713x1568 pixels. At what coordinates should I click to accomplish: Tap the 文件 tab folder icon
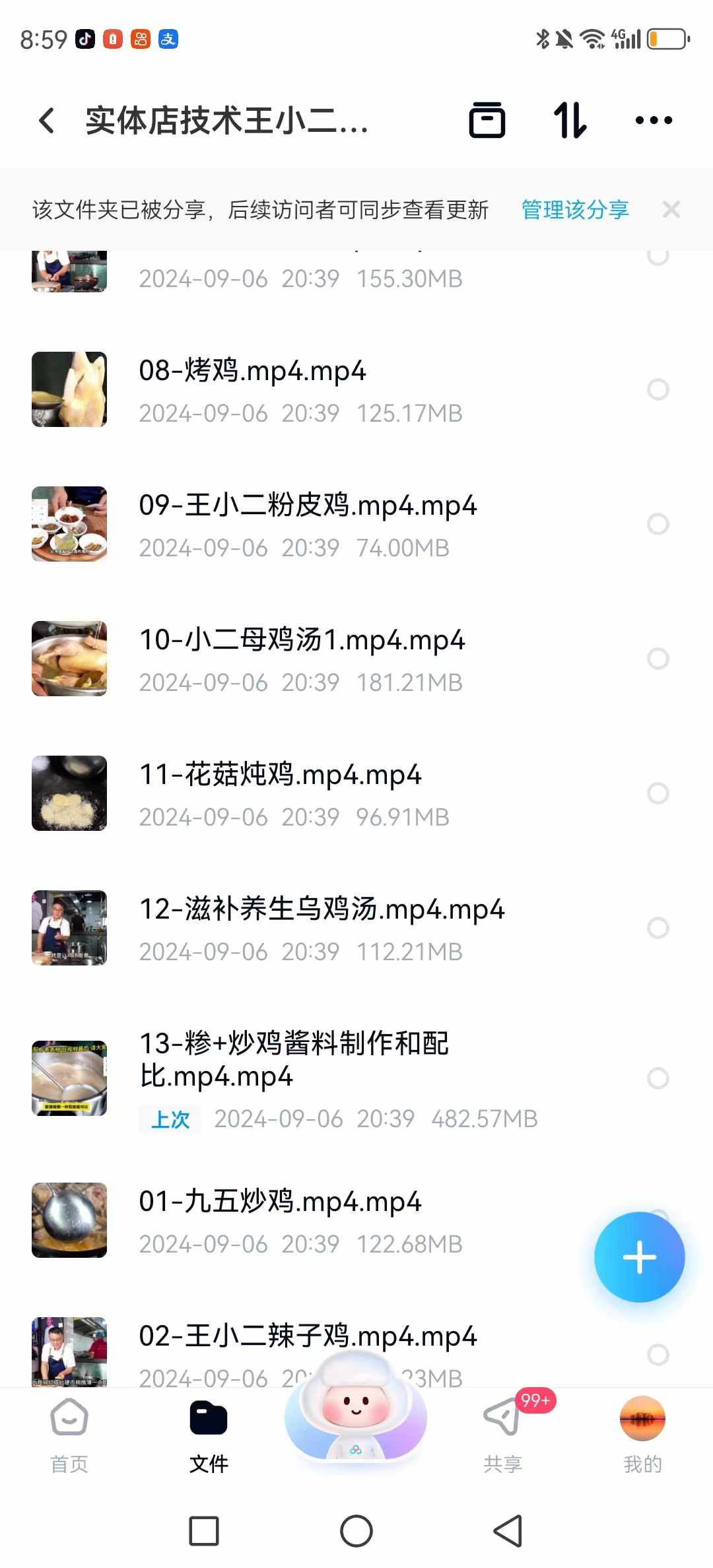pos(208,1419)
